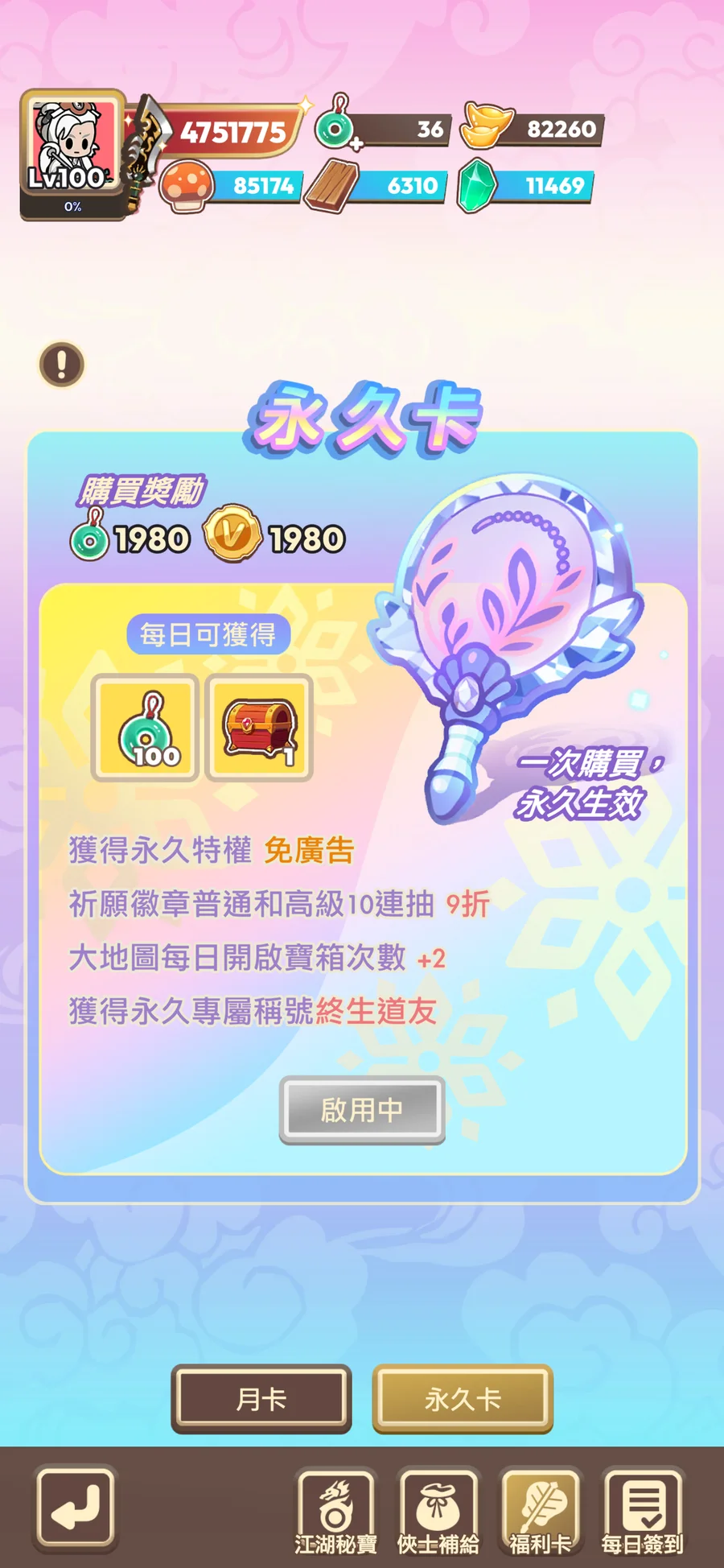Open the info exclamation icon
This screenshot has height=1568, width=724.
tap(61, 364)
